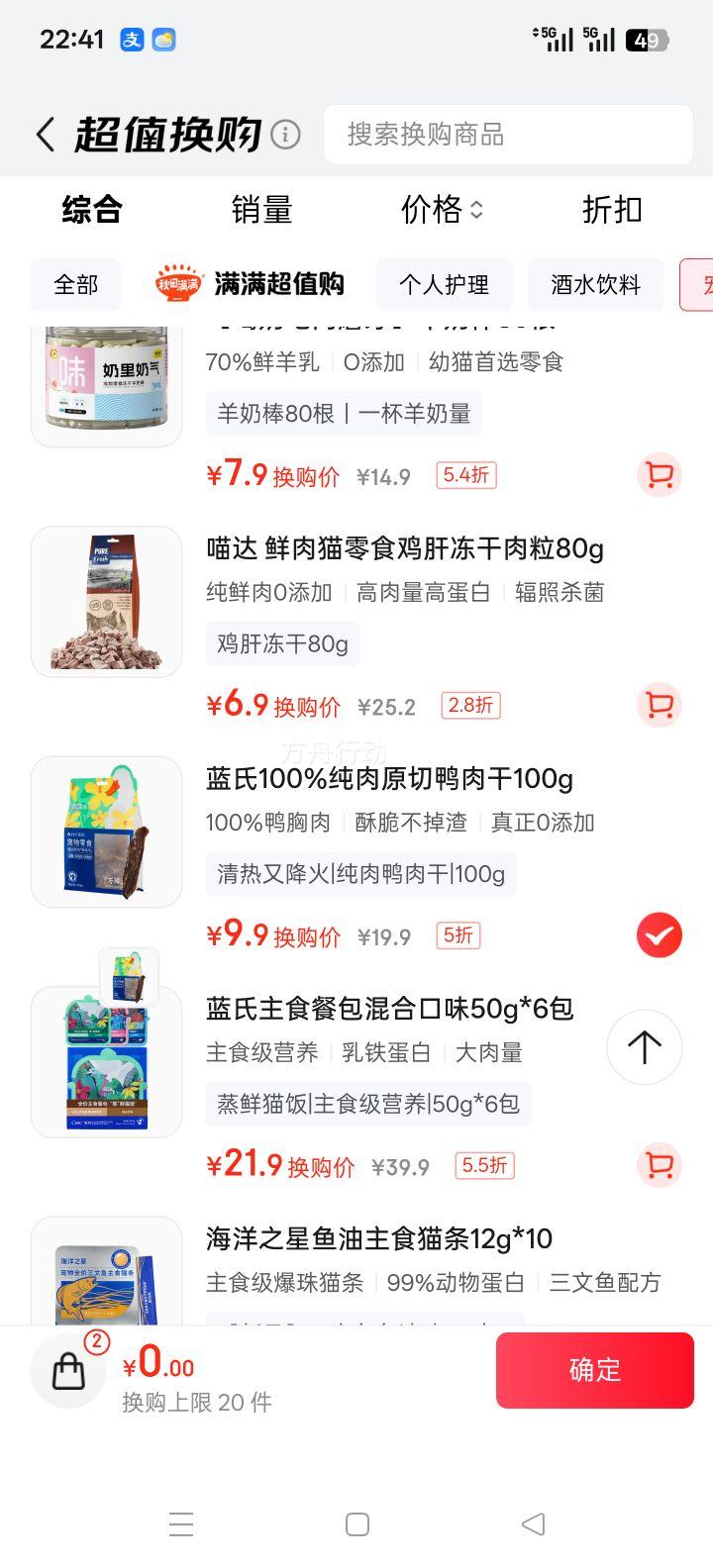Add 羊奶棒80根 item to cart
713x1568 pixels.
(x=659, y=475)
